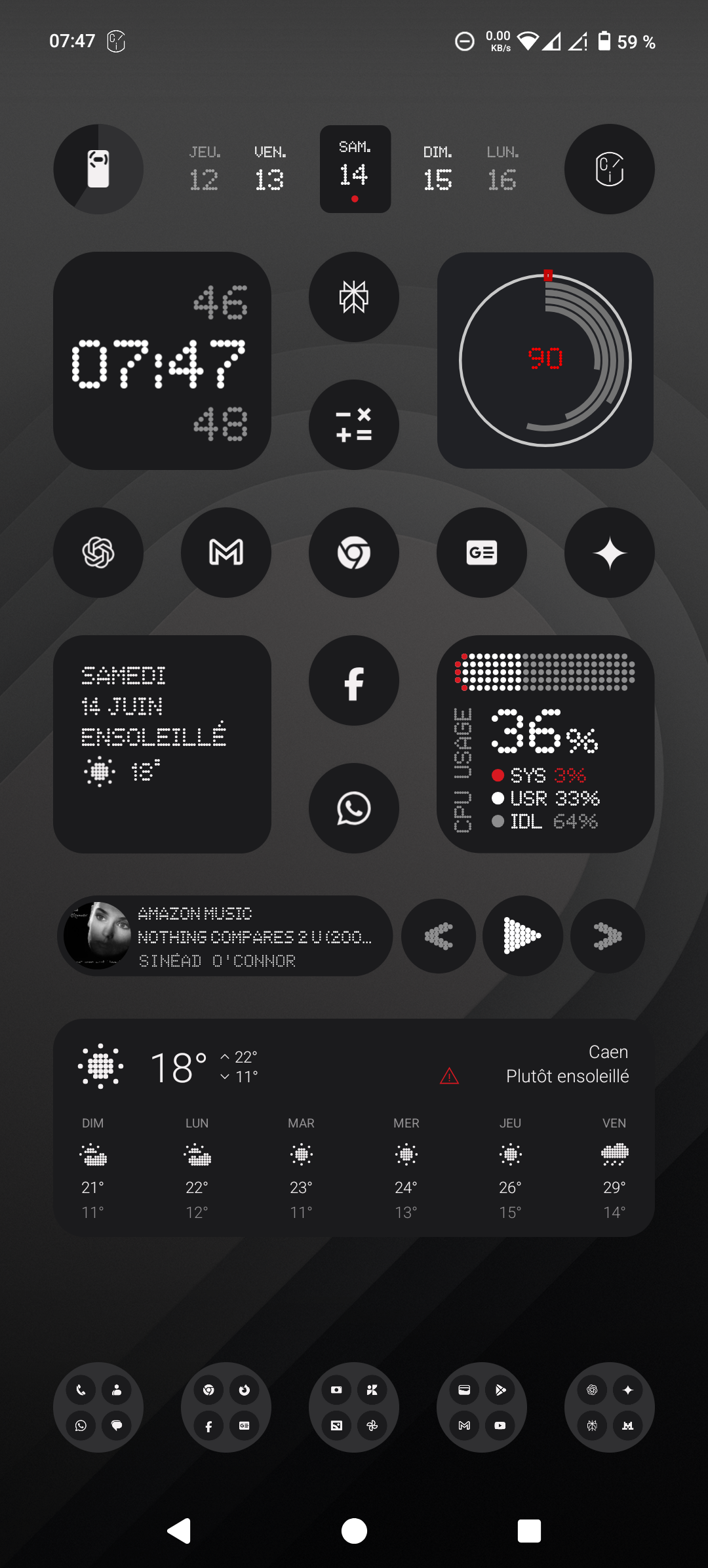Play the Sinéad O'Connor track
Image resolution: width=708 pixels, height=1568 pixels.
click(x=522, y=935)
